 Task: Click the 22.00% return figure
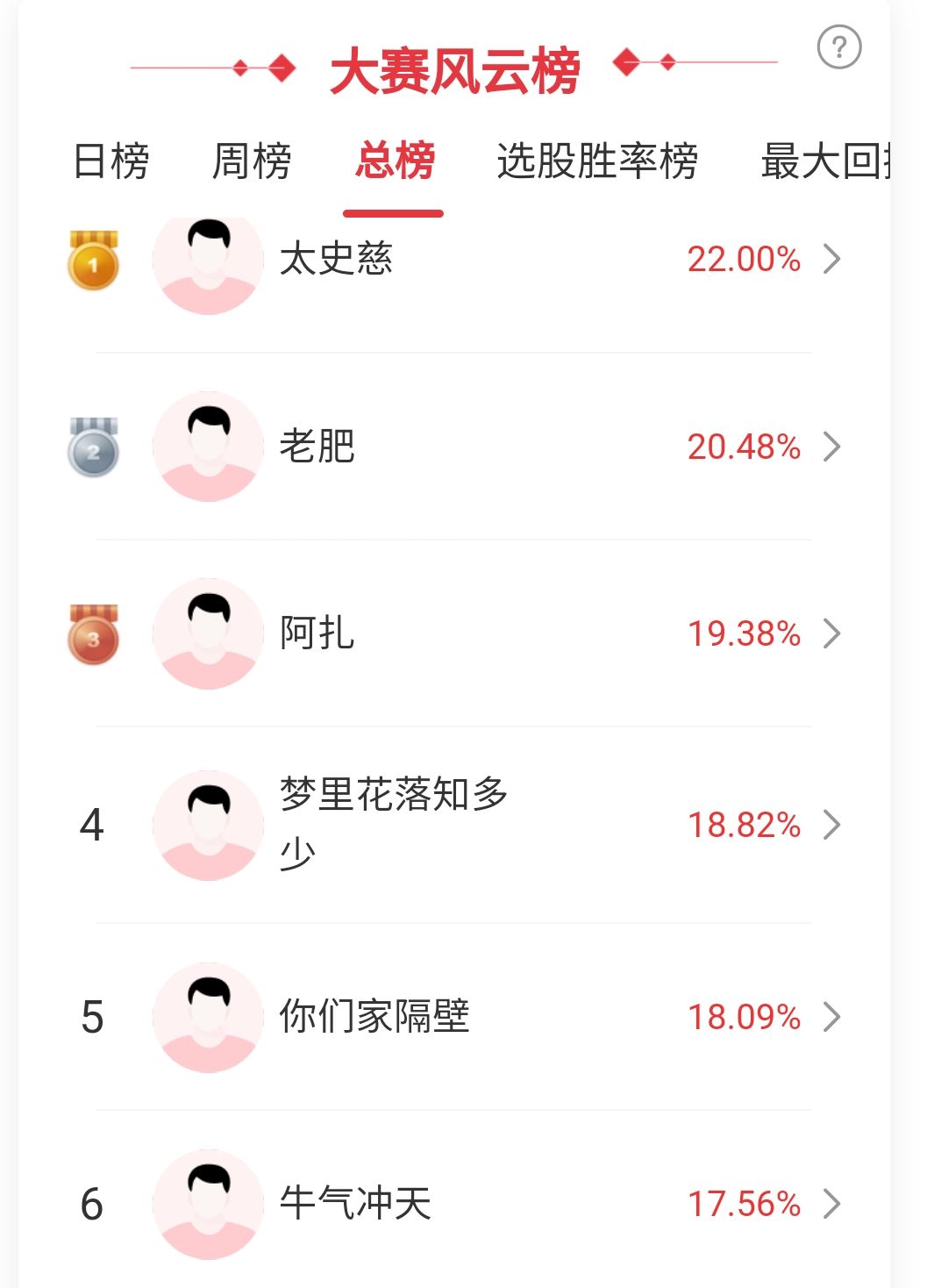(x=744, y=260)
